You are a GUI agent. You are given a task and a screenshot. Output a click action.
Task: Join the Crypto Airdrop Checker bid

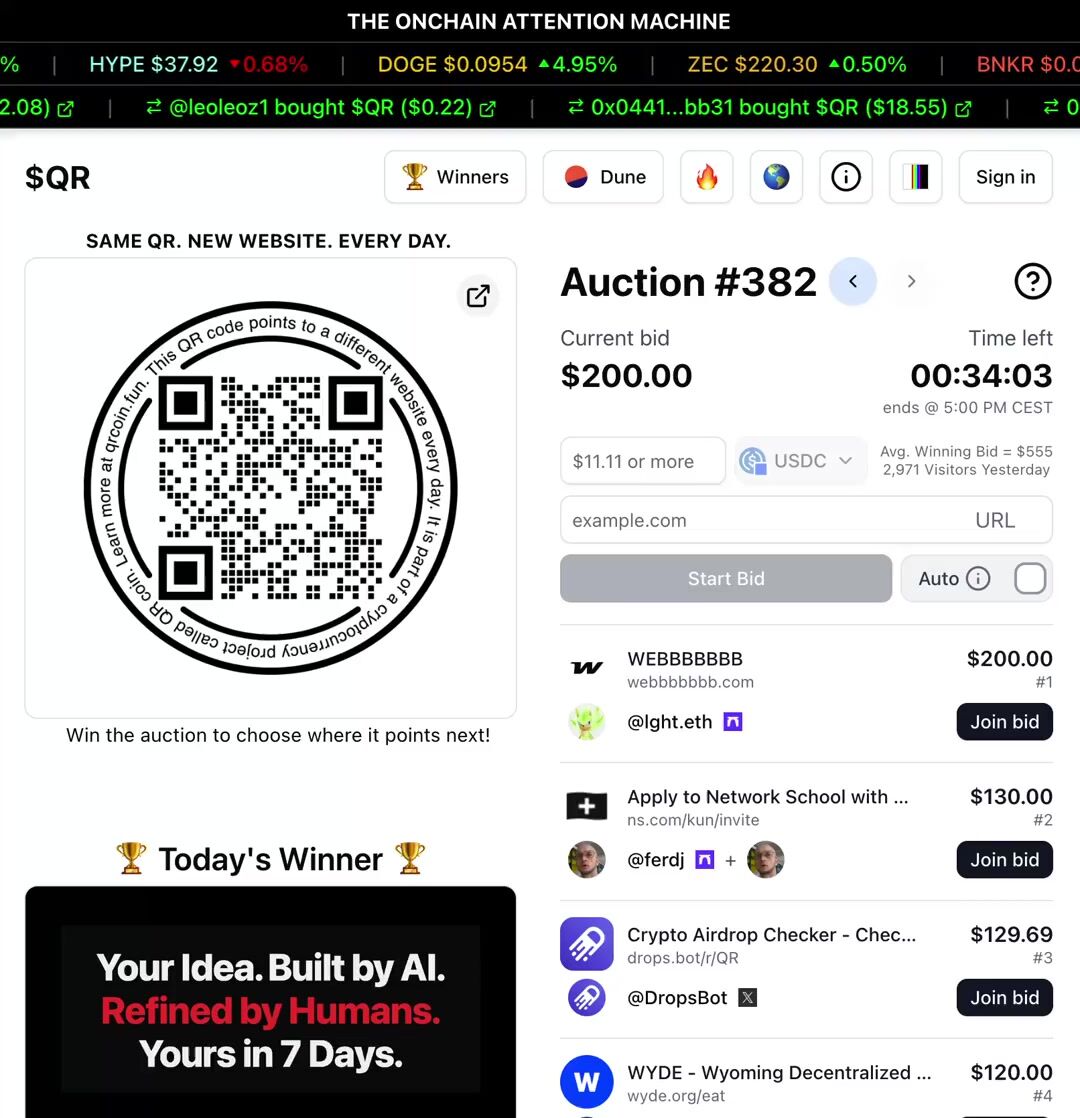[1004, 998]
